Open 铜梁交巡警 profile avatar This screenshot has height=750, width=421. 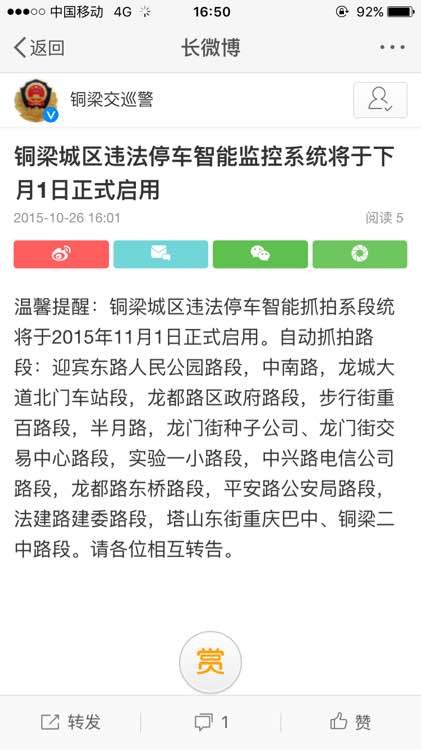(x=36, y=100)
